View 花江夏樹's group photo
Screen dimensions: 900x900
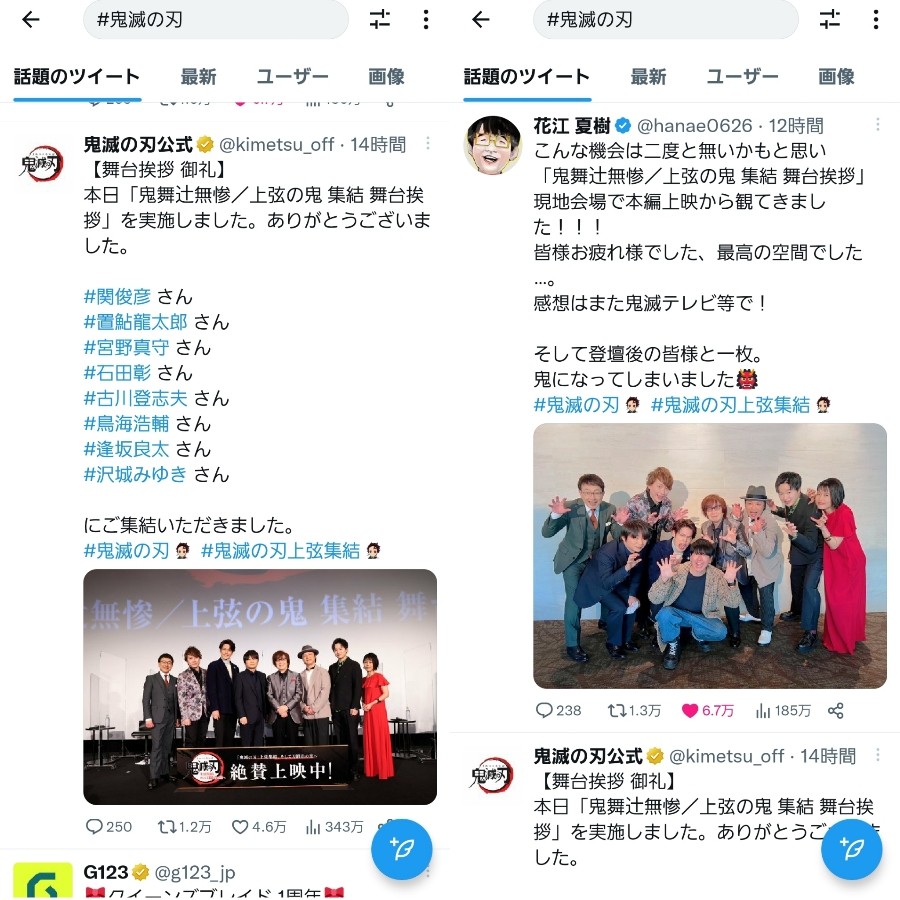[710, 555]
